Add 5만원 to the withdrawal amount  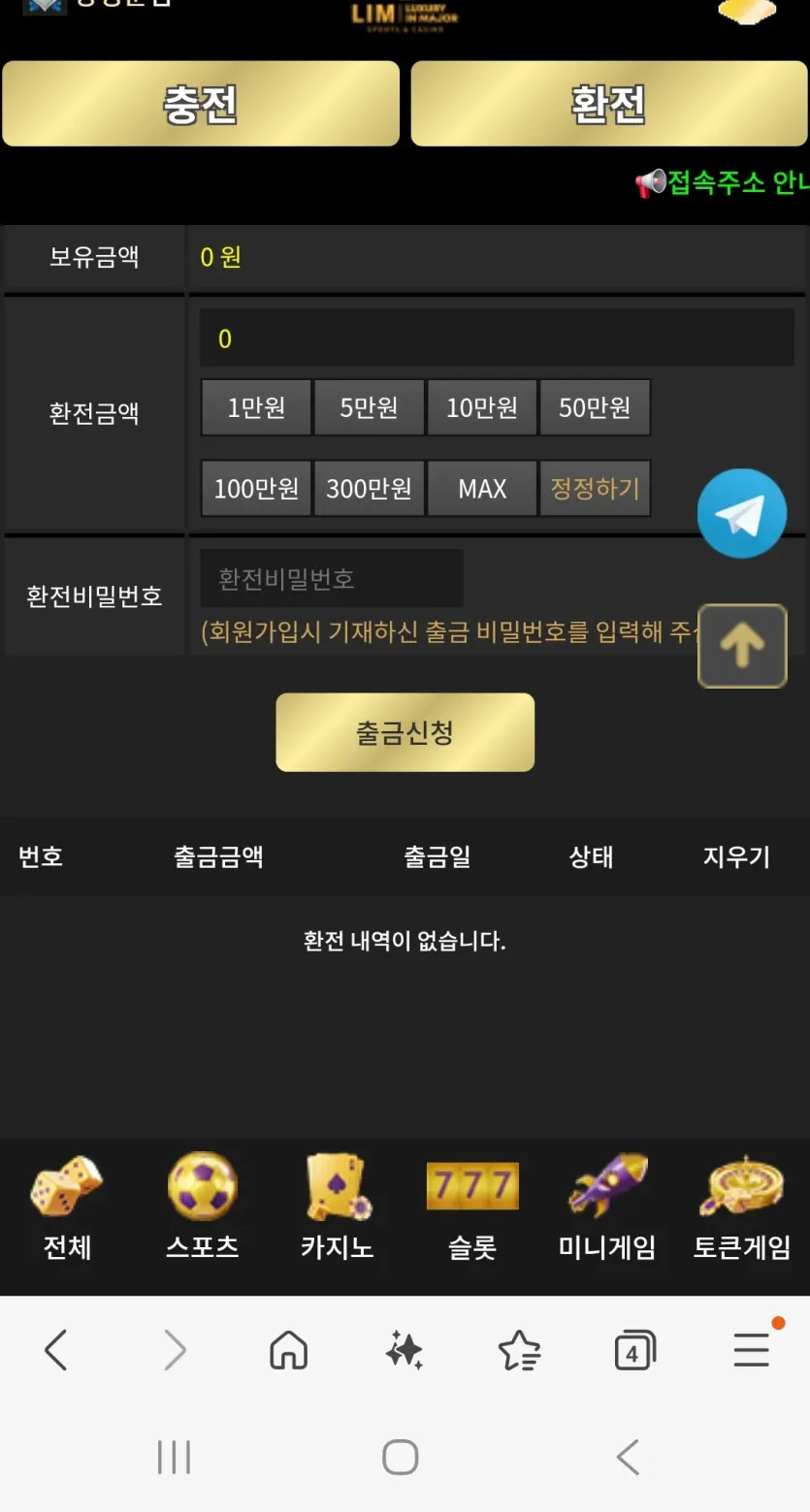coord(369,407)
